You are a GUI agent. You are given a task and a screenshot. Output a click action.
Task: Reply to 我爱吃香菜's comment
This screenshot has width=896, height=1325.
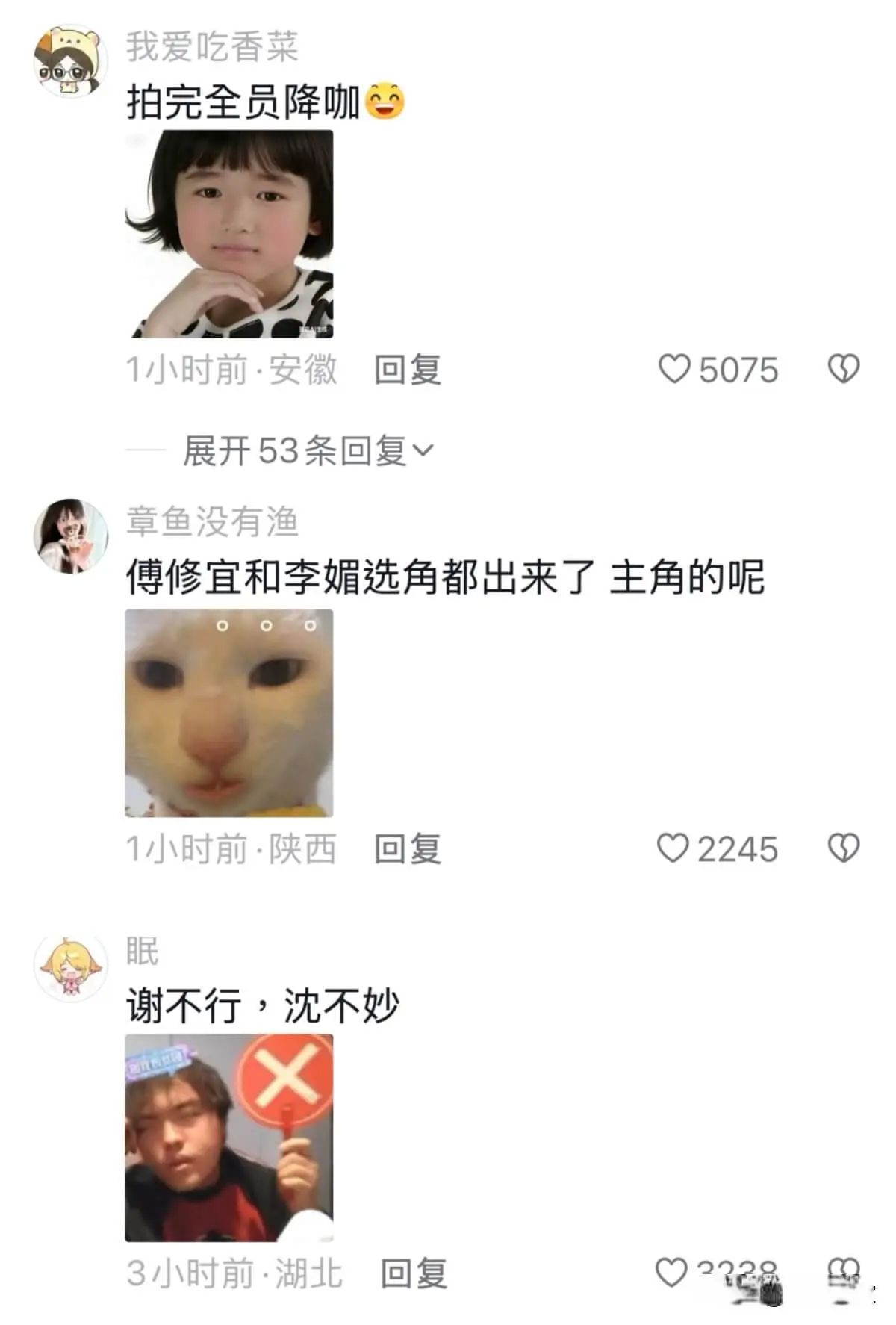point(408,370)
